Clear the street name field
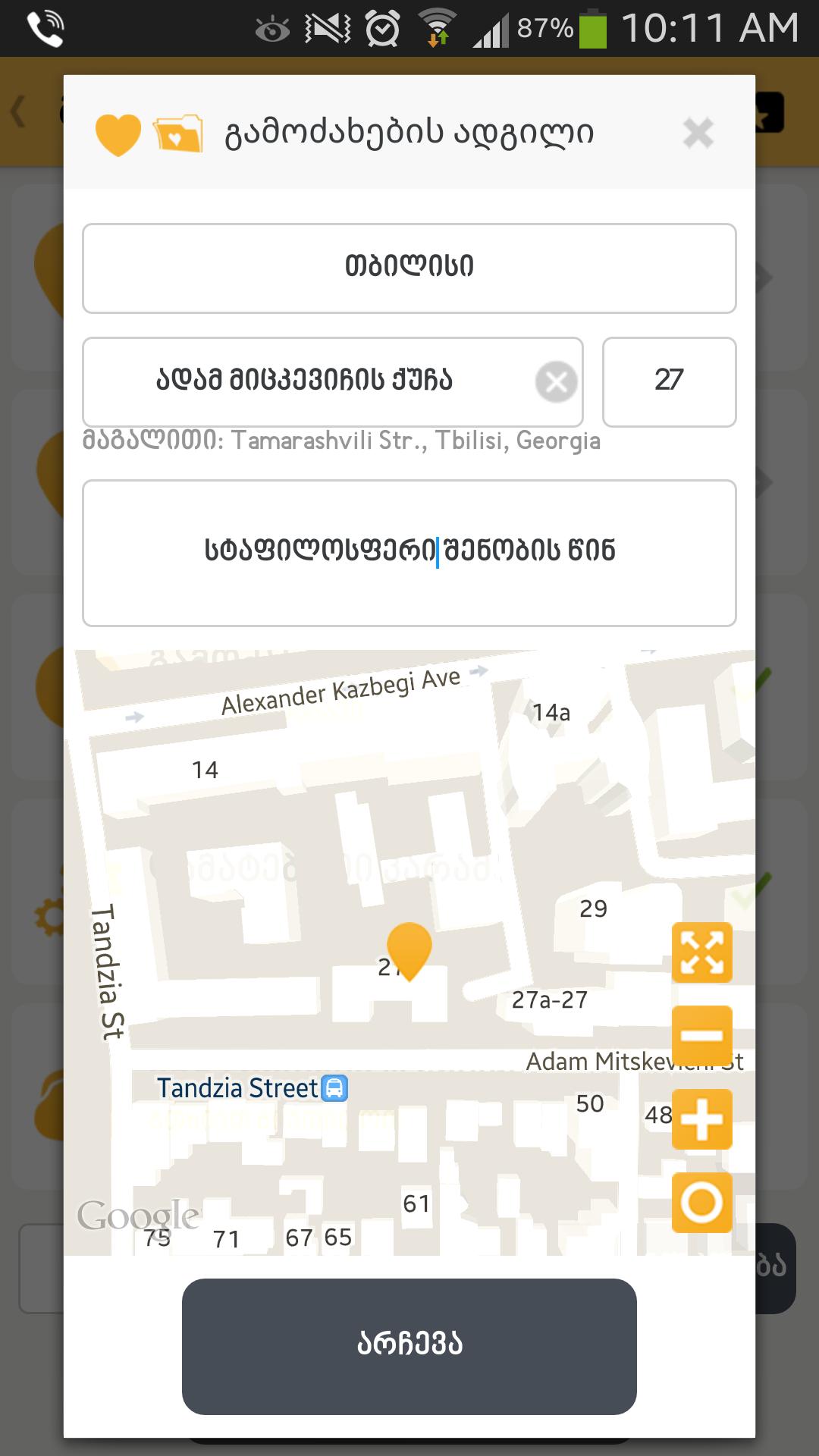The width and height of the screenshot is (819, 1456). (x=557, y=381)
